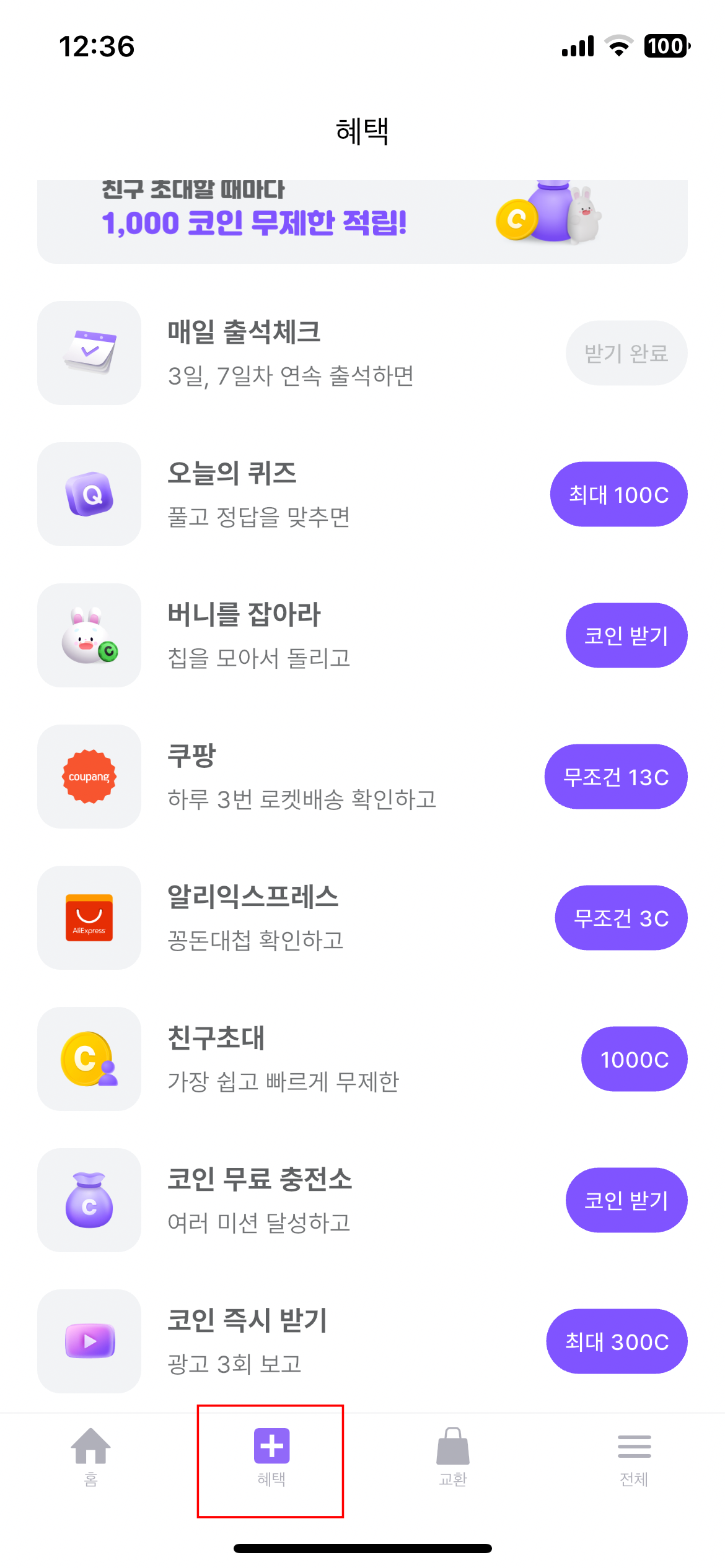The width and height of the screenshot is (725, 1568).
Task: Tap the 1000C button for 친구초대
Action: click(x=634, y=1059)
